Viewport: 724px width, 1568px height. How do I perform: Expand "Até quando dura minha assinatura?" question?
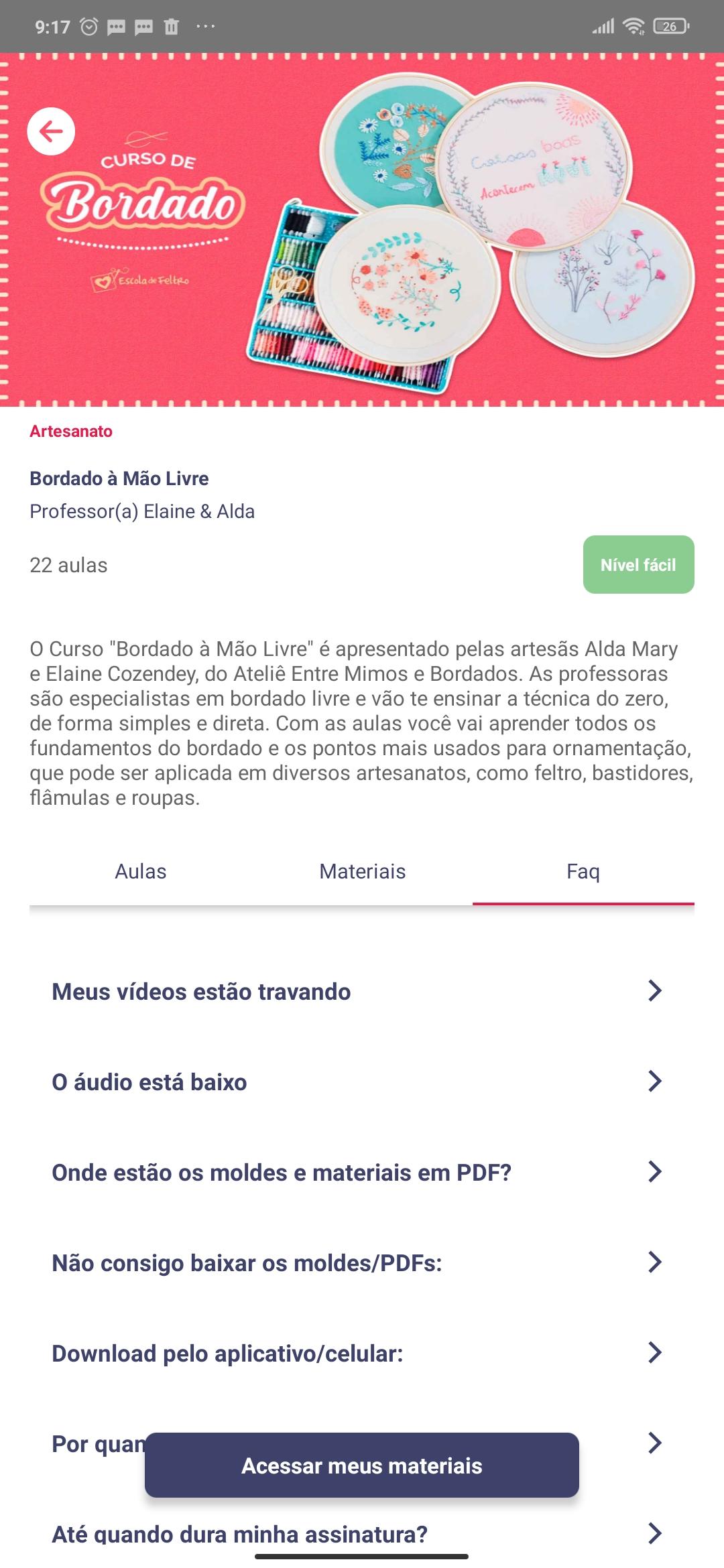[362, 1534]
